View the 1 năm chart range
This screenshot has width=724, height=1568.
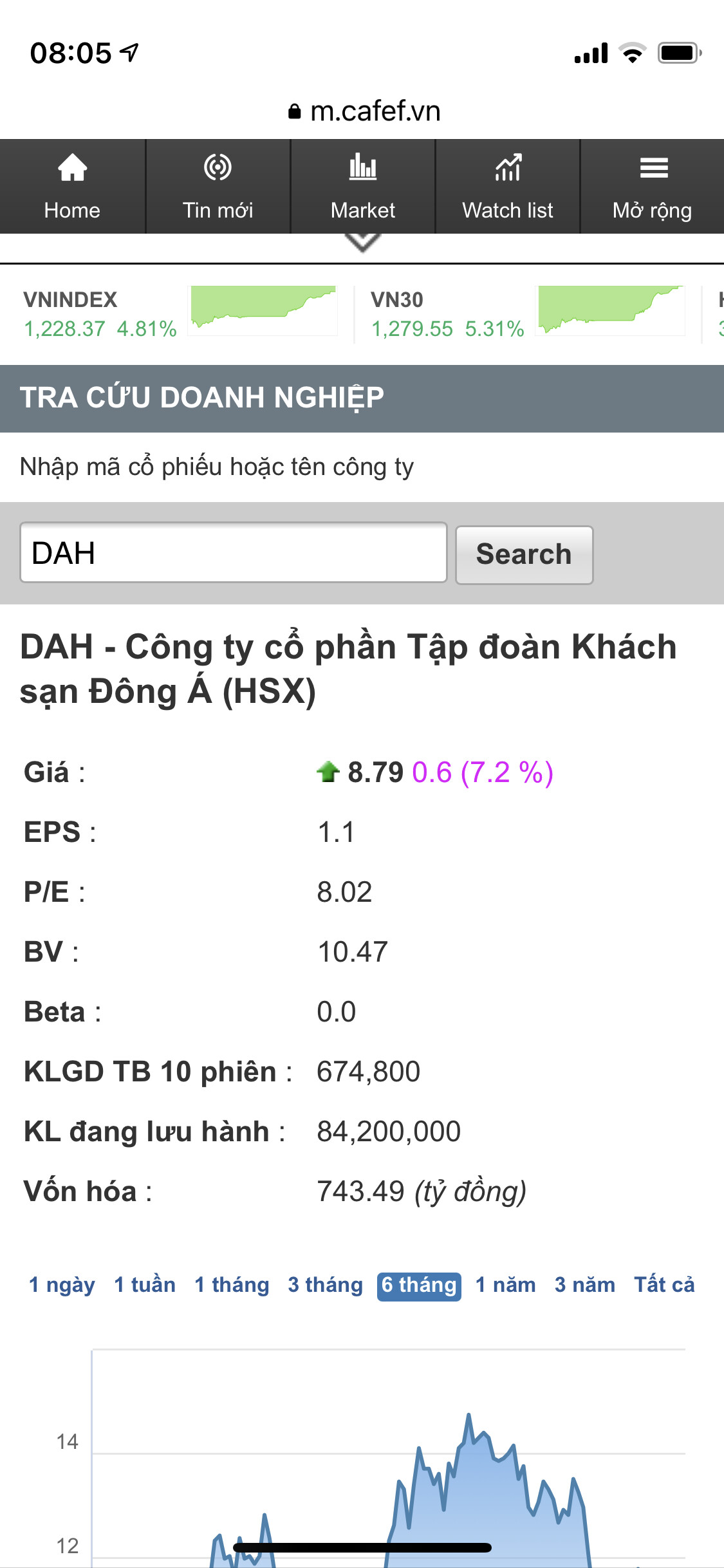(505, 1285)
